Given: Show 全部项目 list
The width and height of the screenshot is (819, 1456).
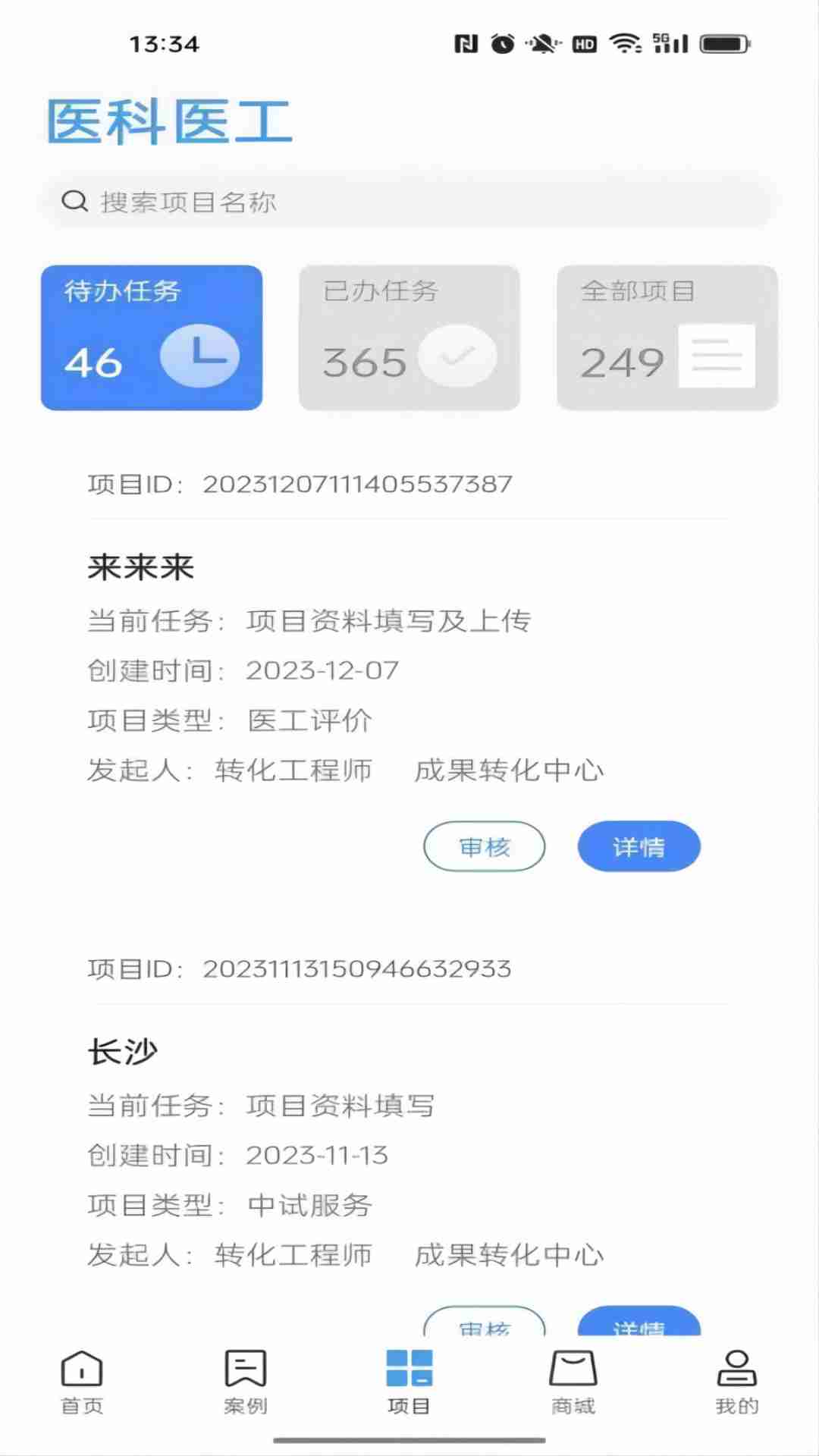Looking at the screenshot, I should pyautogui.click(x=667, y=337).
